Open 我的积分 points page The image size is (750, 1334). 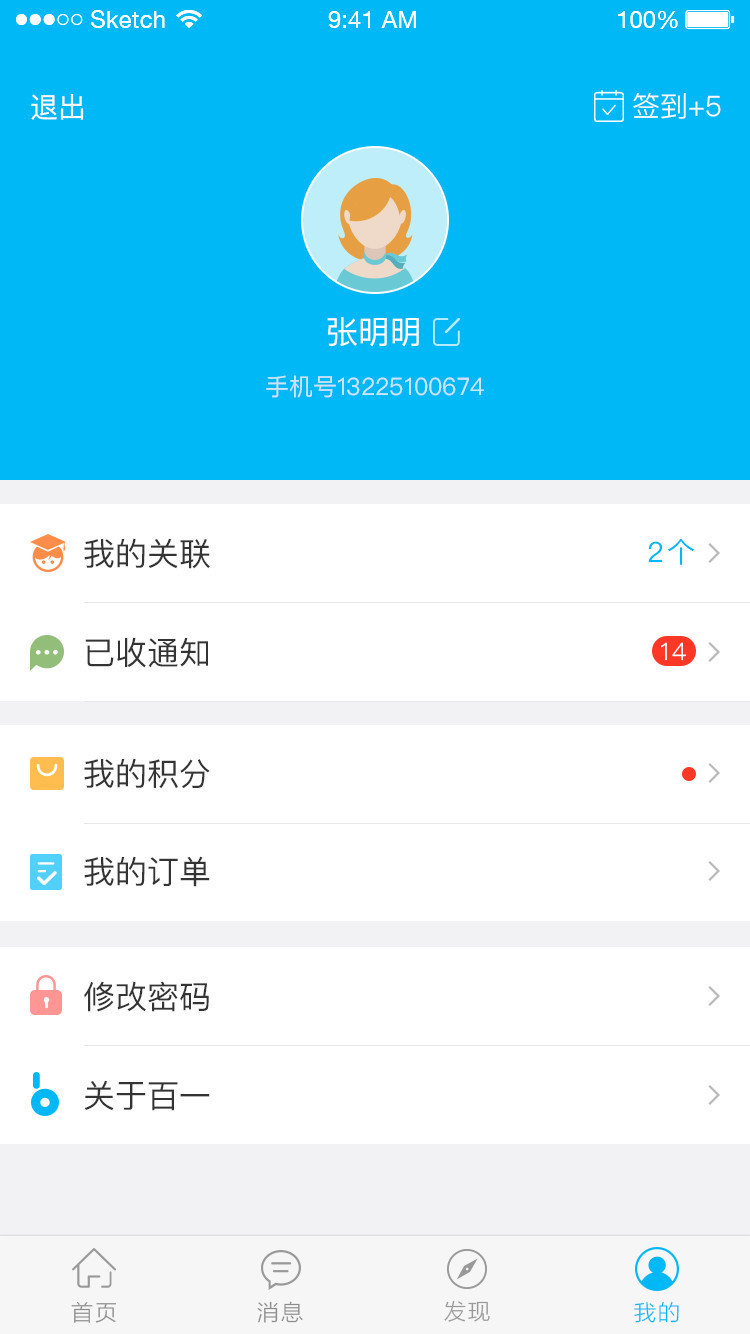click(375, 773)
